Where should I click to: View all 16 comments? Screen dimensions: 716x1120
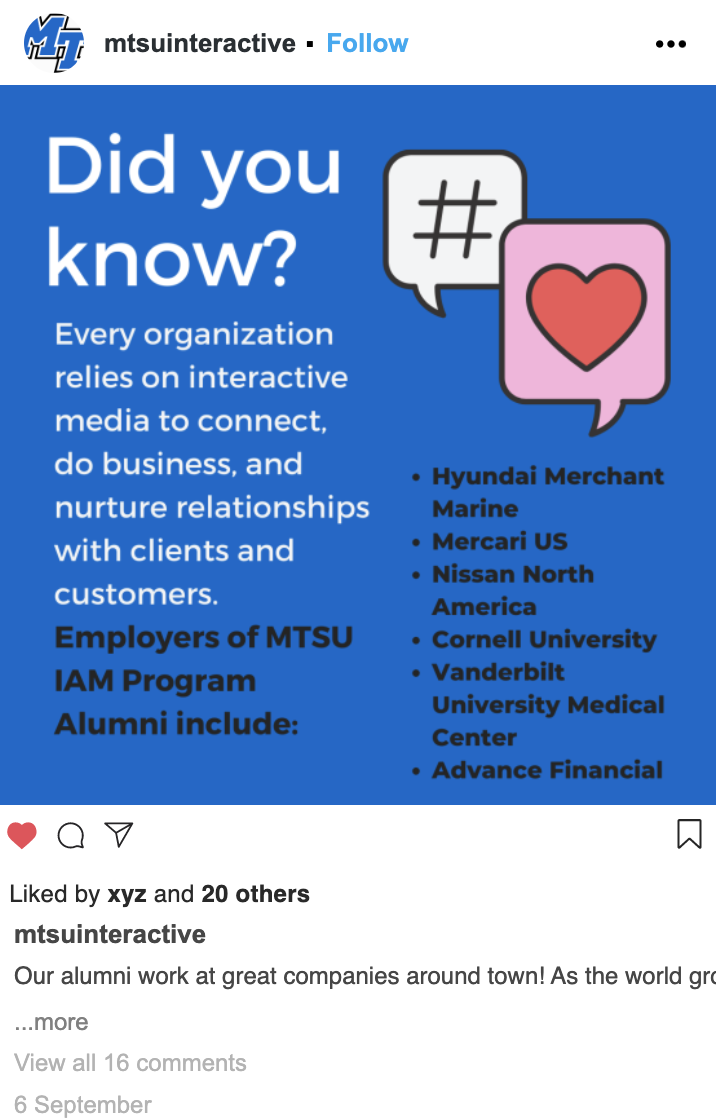point(130,1063)
